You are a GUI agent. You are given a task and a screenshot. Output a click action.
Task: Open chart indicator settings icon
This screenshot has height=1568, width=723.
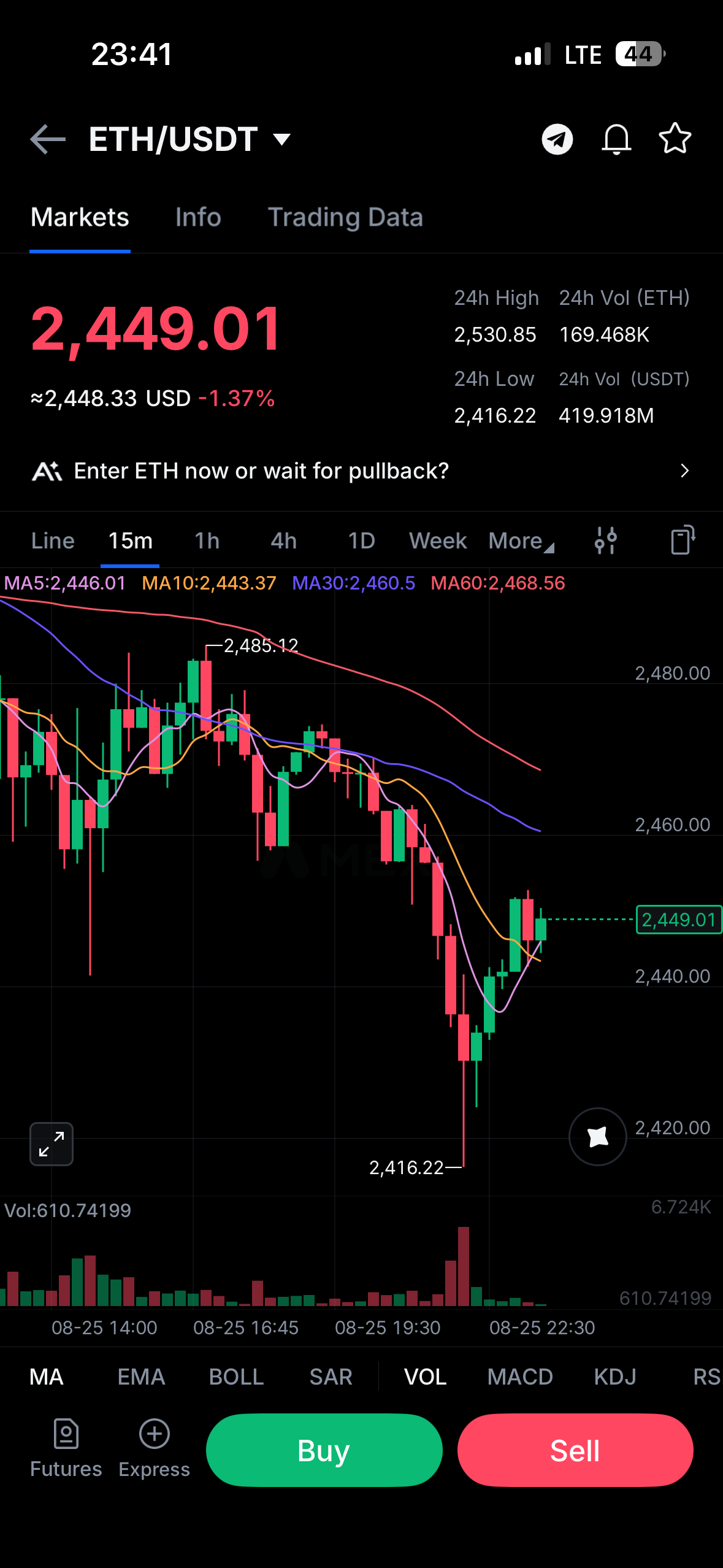(605, 540)
